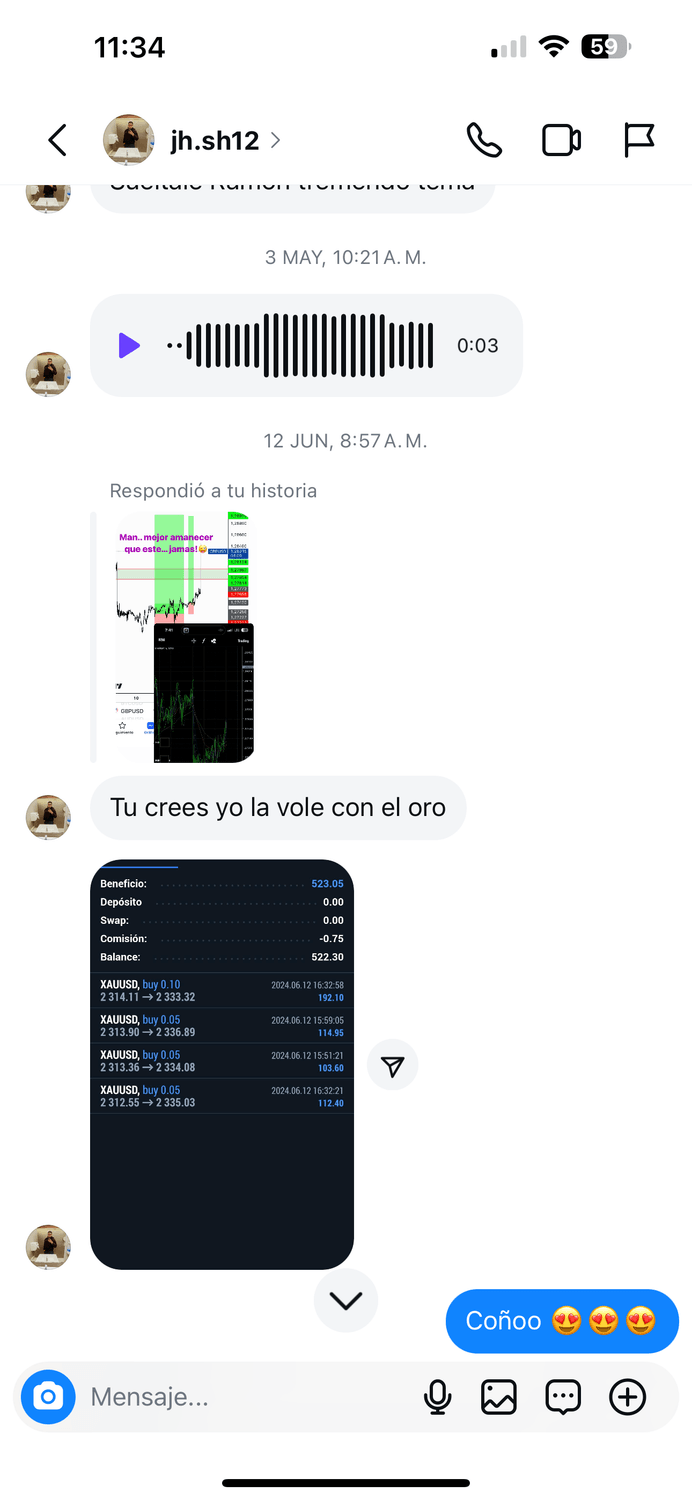Open the camera from the message bar

pyautogui.click(x=48, y=1397)
